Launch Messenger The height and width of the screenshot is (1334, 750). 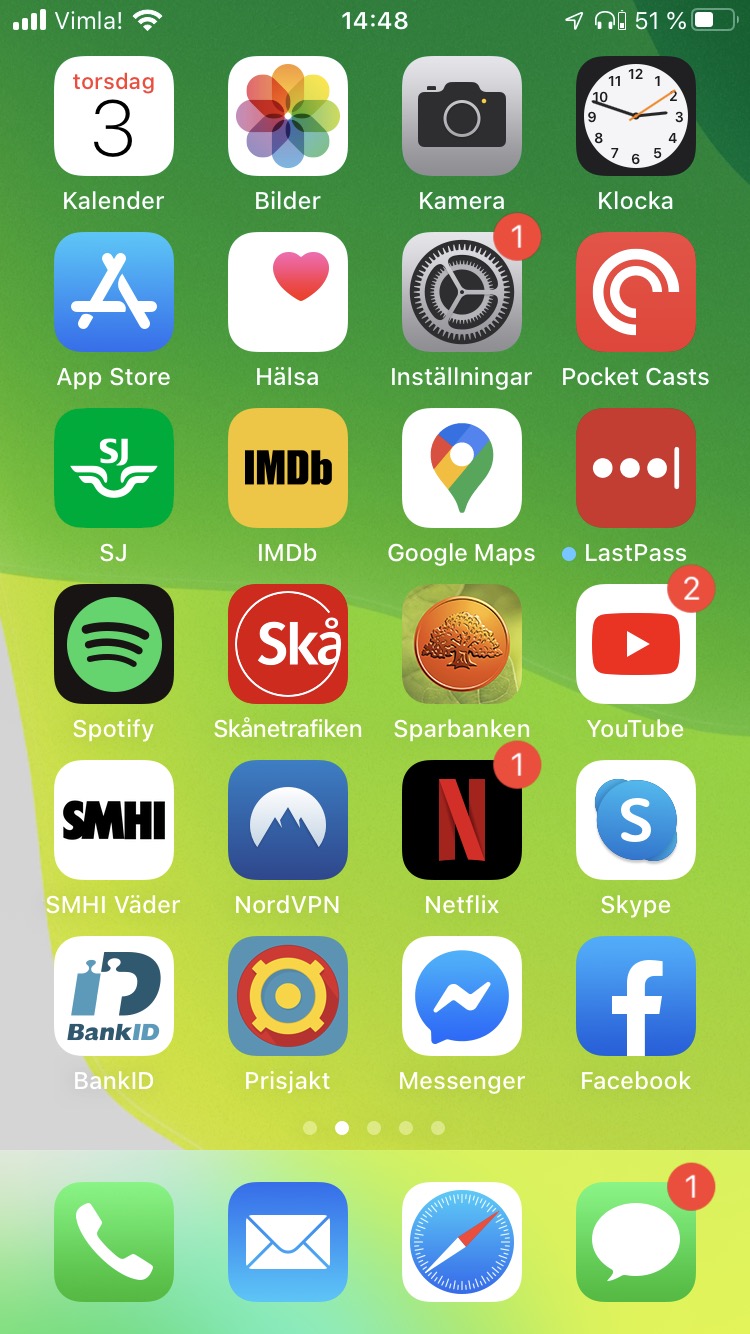click(461, 996)
